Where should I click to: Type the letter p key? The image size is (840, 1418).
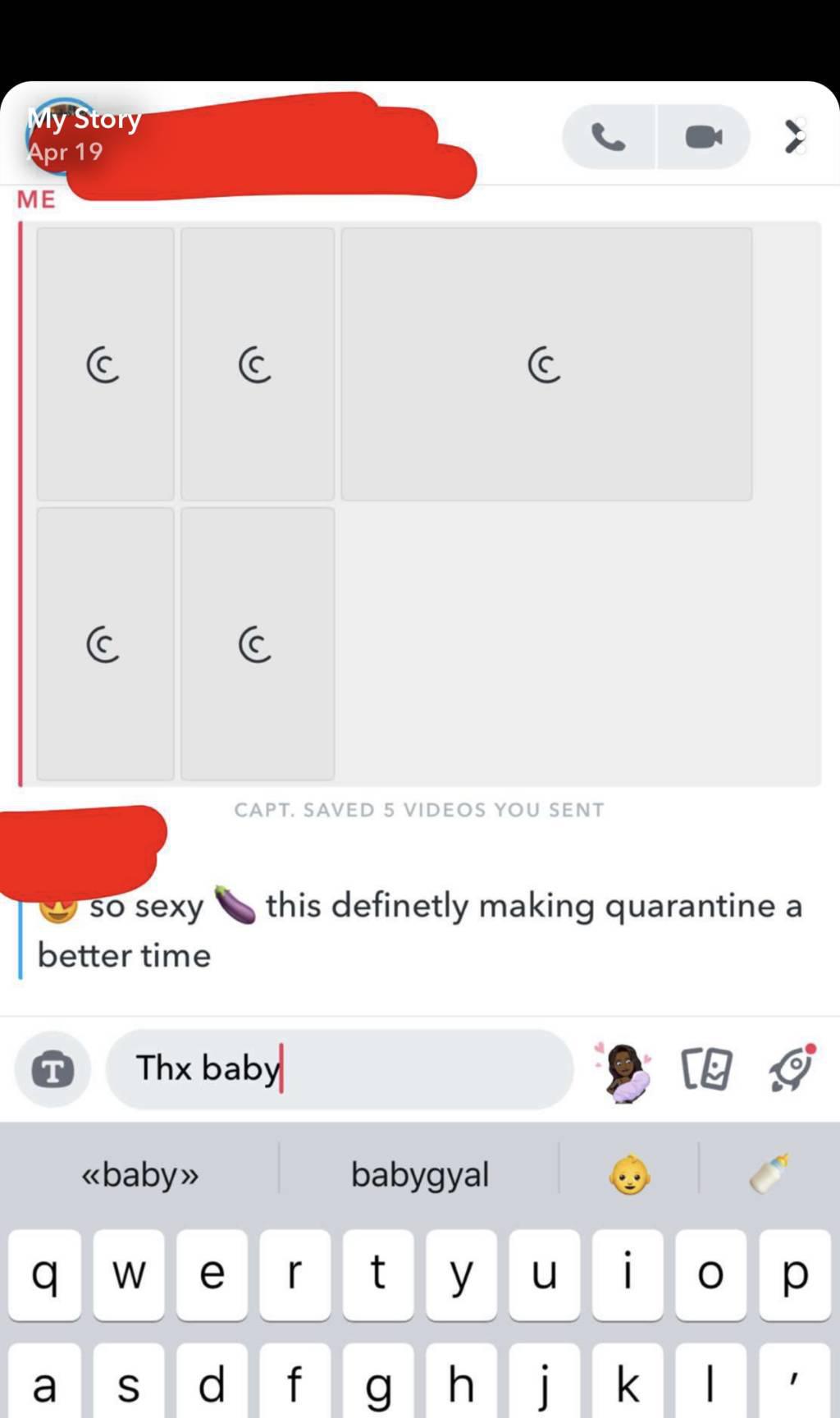click(x=795, y=1274)
